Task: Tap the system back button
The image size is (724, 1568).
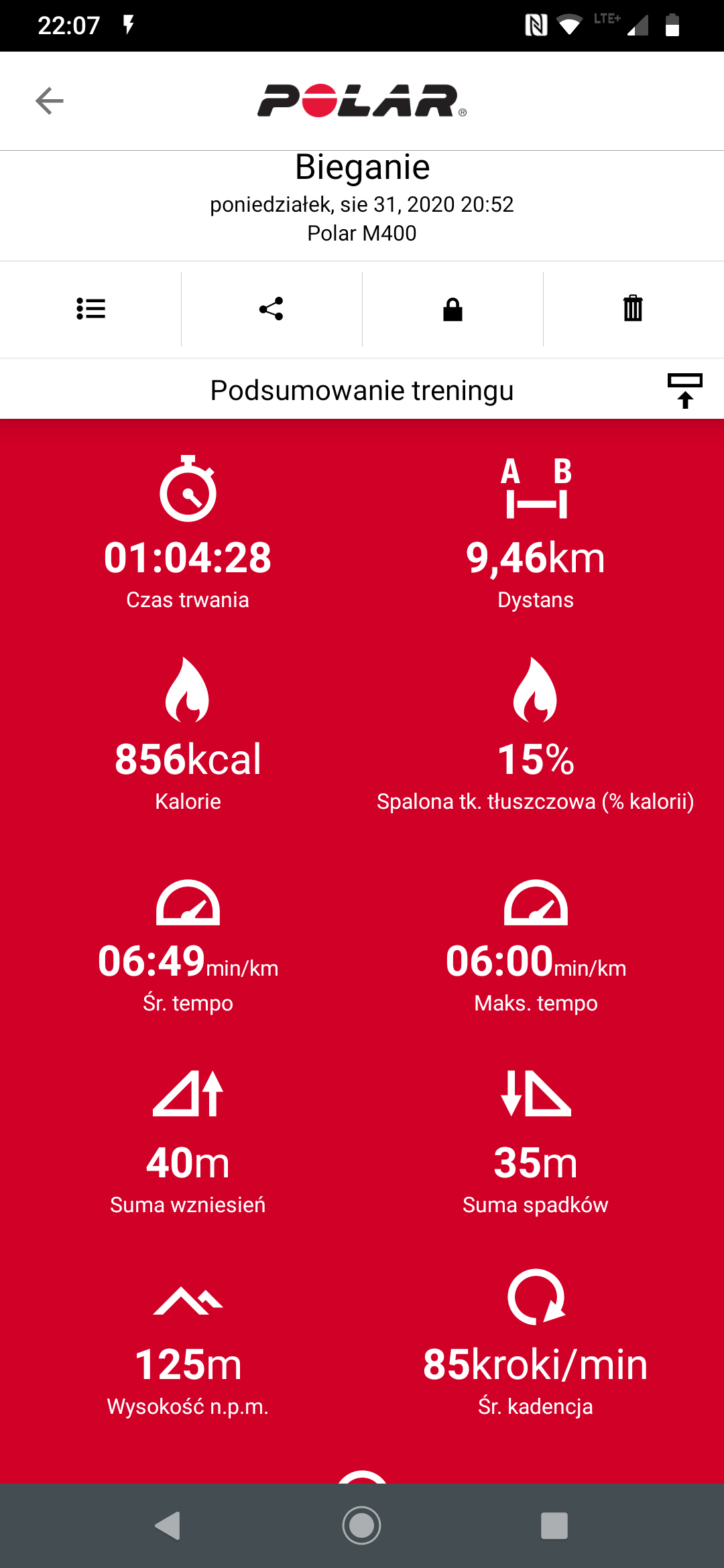Action: click(168, 1526)
